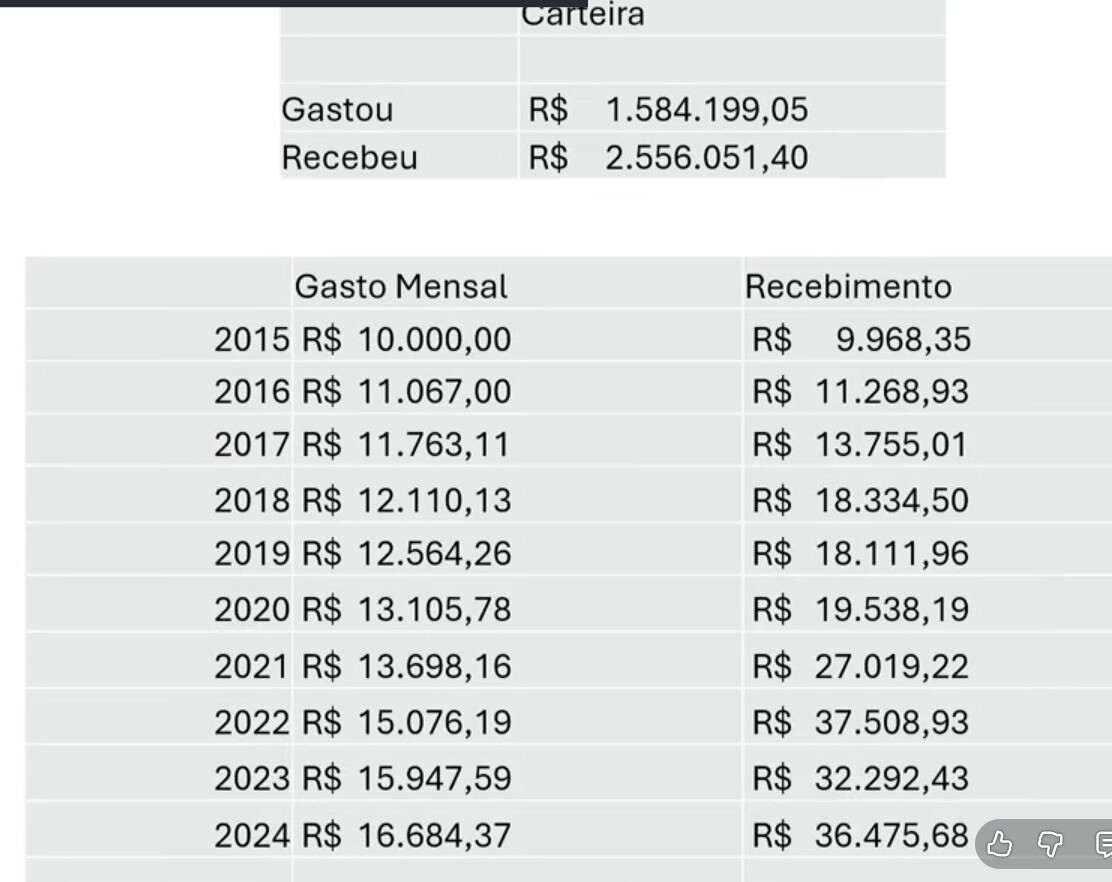Open the comments icon
Image resolution: width=1112 pixels, height=882 pixels.
pyautogui.click(x=1103, y=845)
